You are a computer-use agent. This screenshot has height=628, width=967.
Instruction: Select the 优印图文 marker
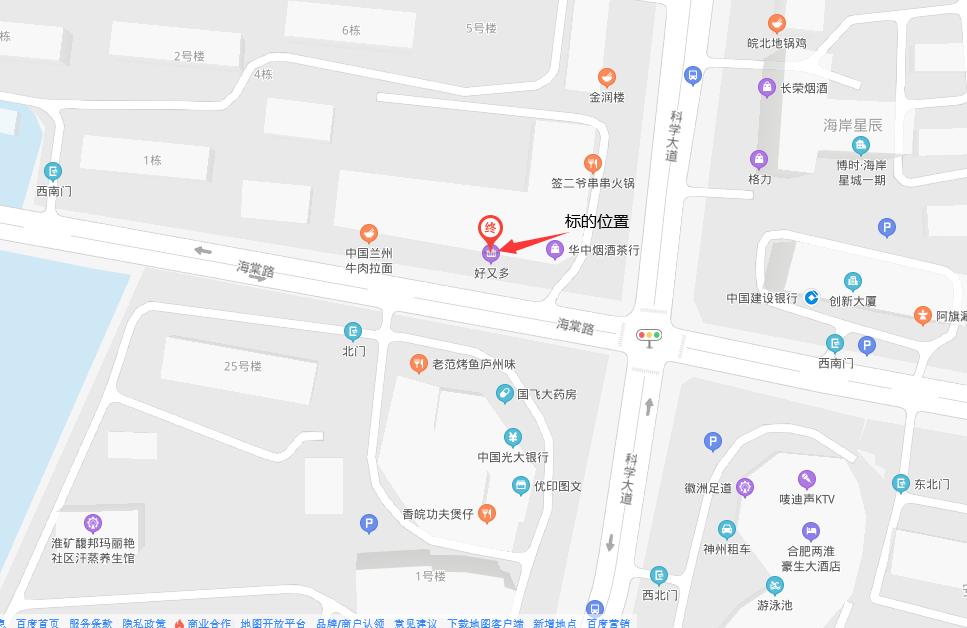[520, 486]
